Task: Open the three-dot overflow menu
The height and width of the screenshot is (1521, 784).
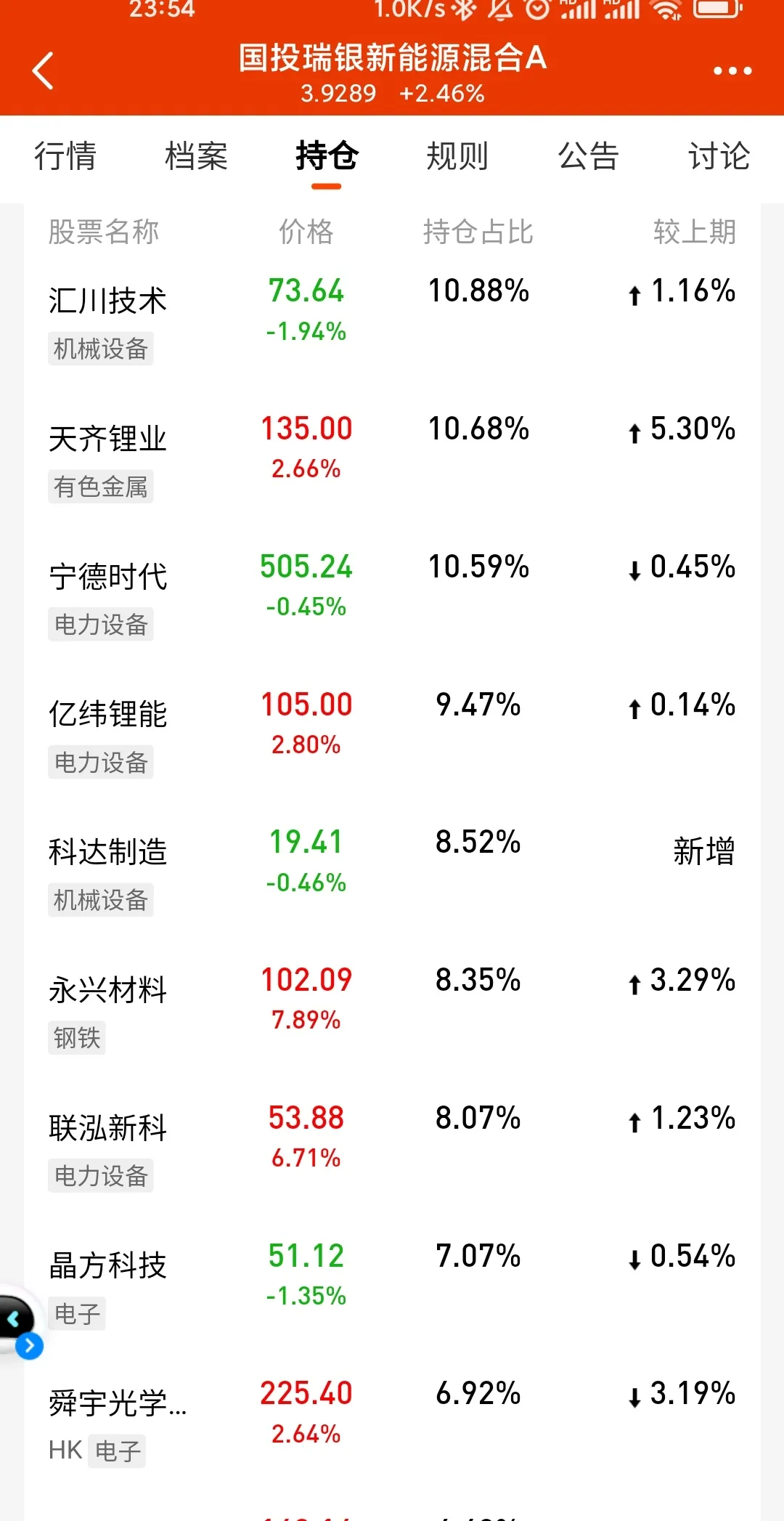Action: pyautogui.click(x=732, y=70)
